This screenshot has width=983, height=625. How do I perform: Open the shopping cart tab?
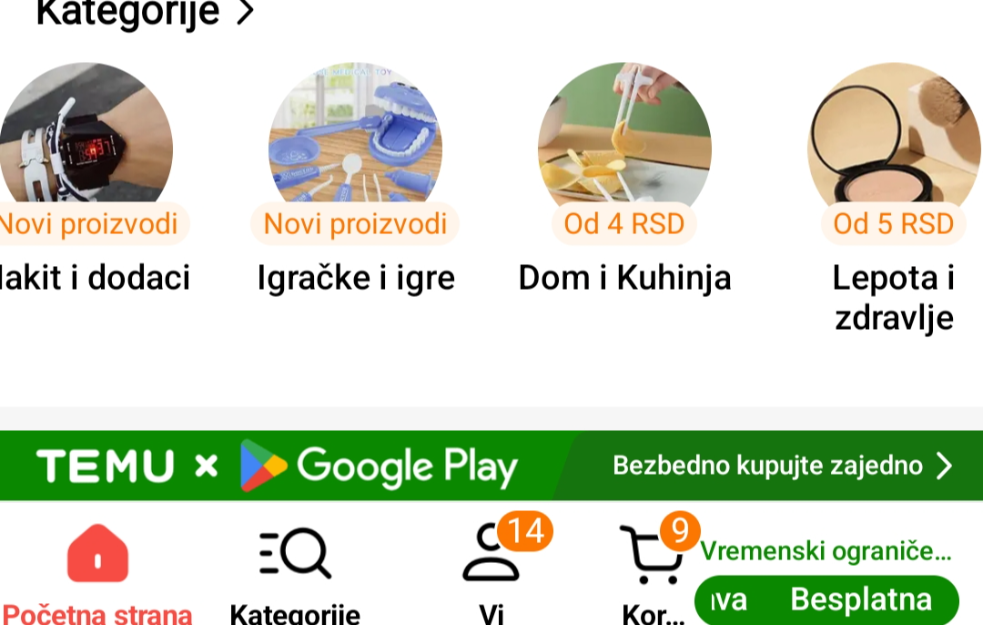tap(652, 572)
